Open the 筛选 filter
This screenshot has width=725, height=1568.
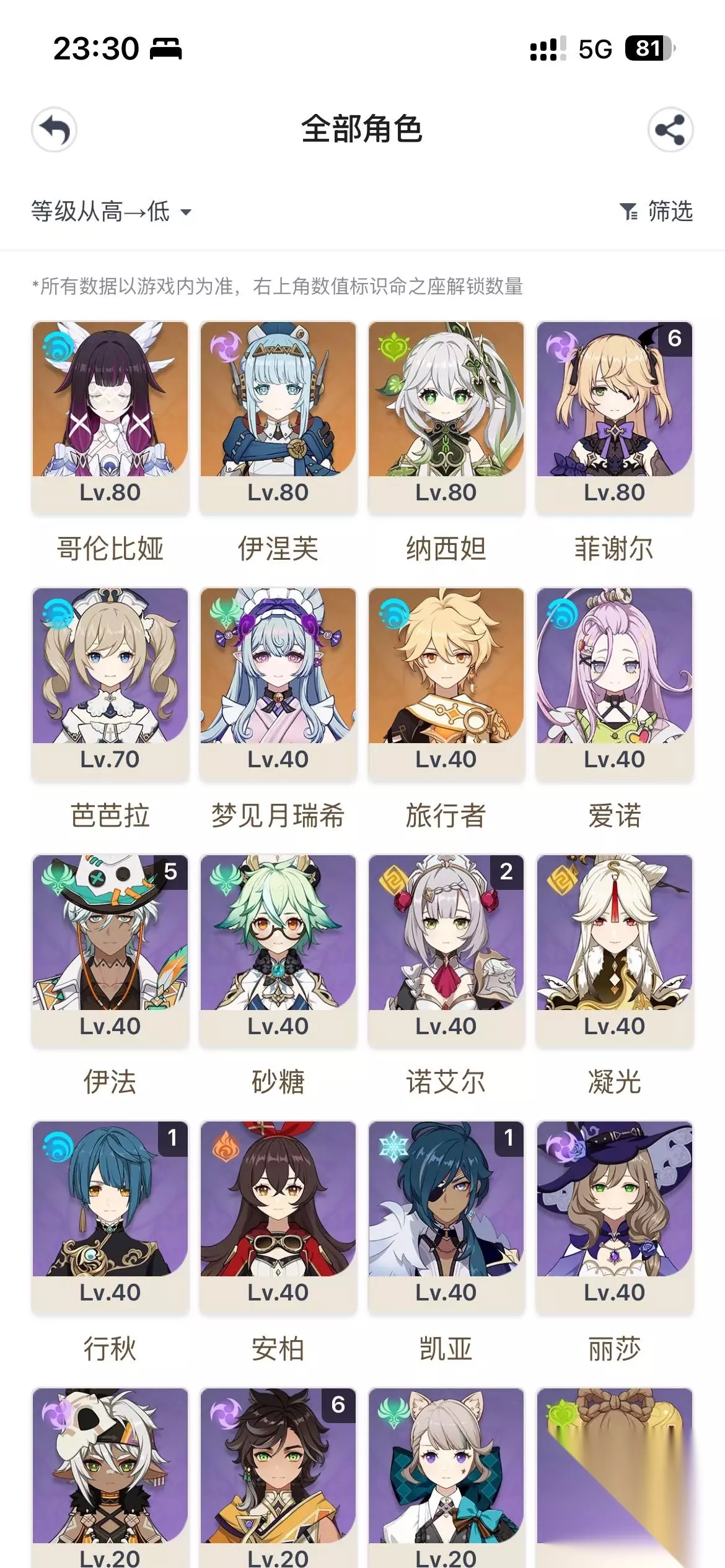point(656,212)
